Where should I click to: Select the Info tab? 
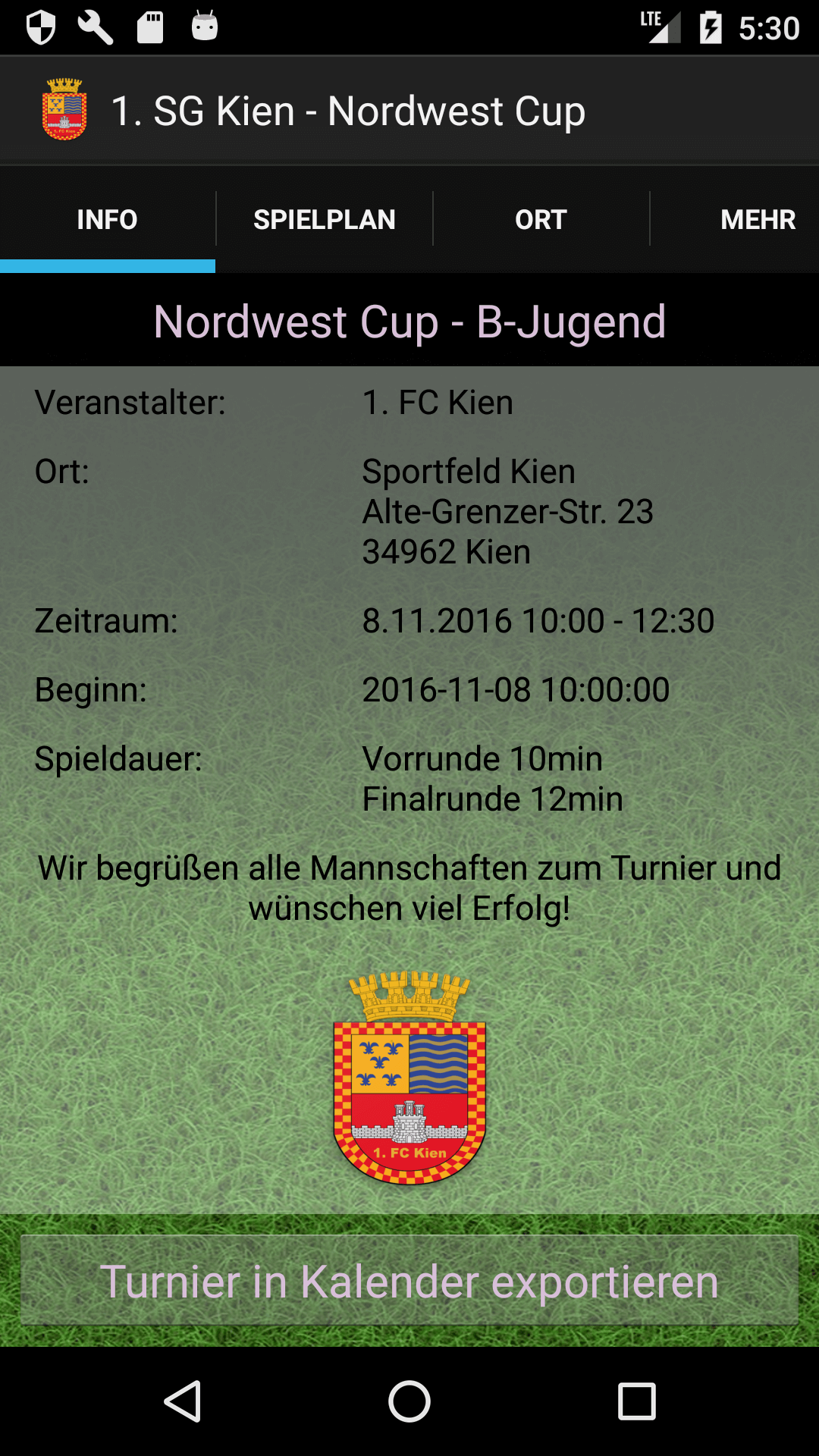coord(107,220)
